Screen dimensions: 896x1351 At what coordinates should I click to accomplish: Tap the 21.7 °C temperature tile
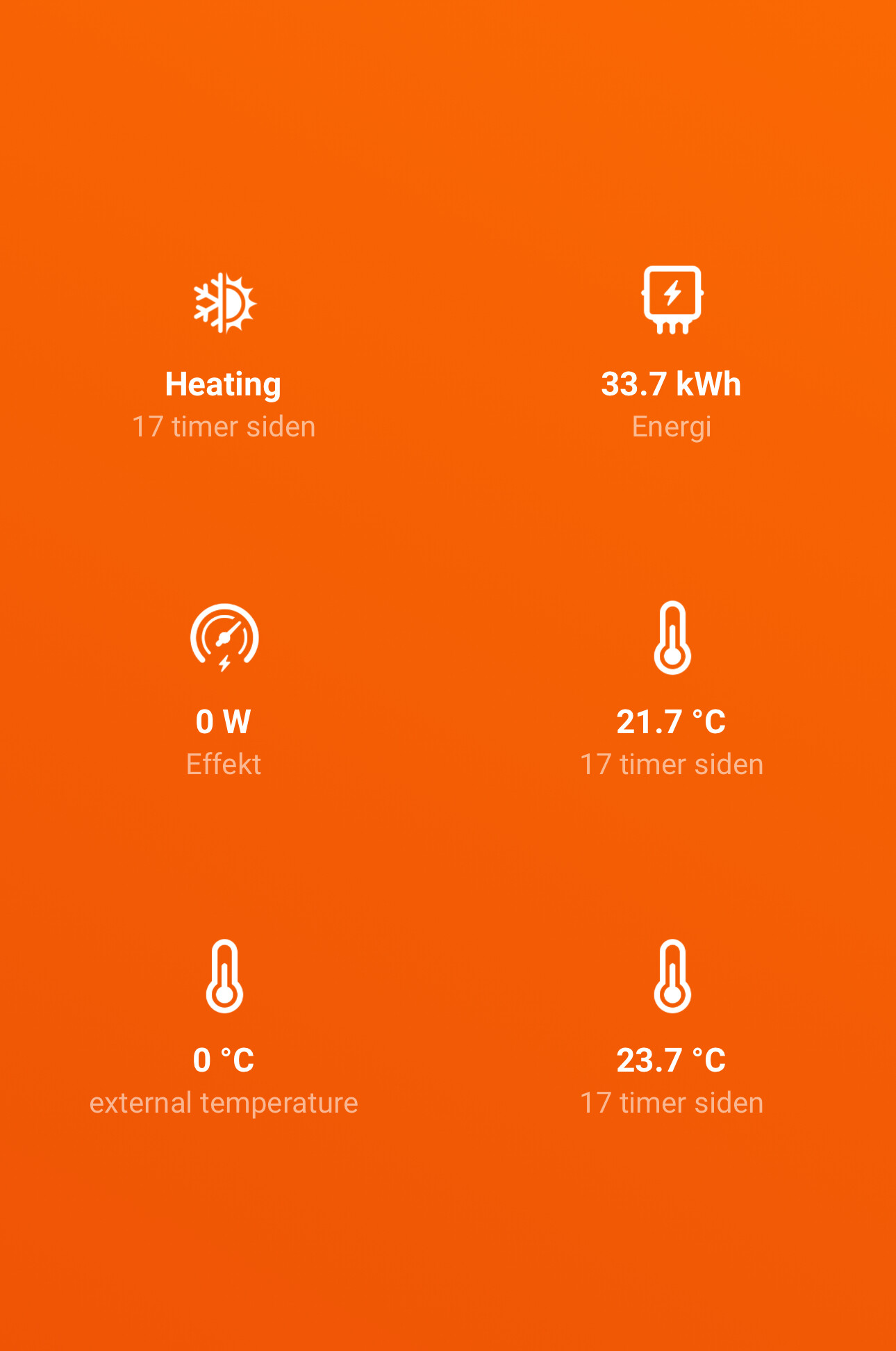pos(671,691)
